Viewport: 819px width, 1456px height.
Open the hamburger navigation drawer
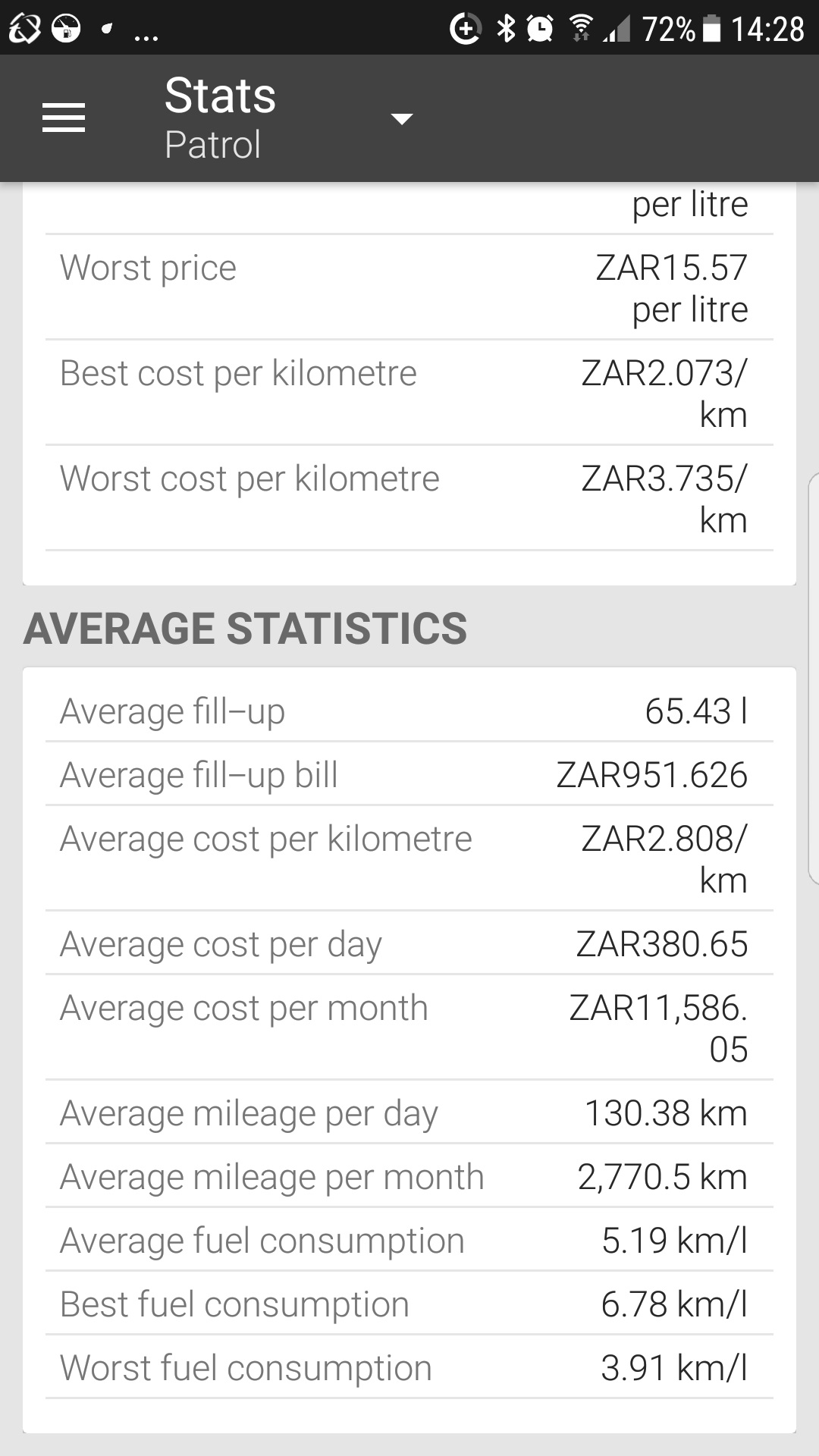pos(64,118)
